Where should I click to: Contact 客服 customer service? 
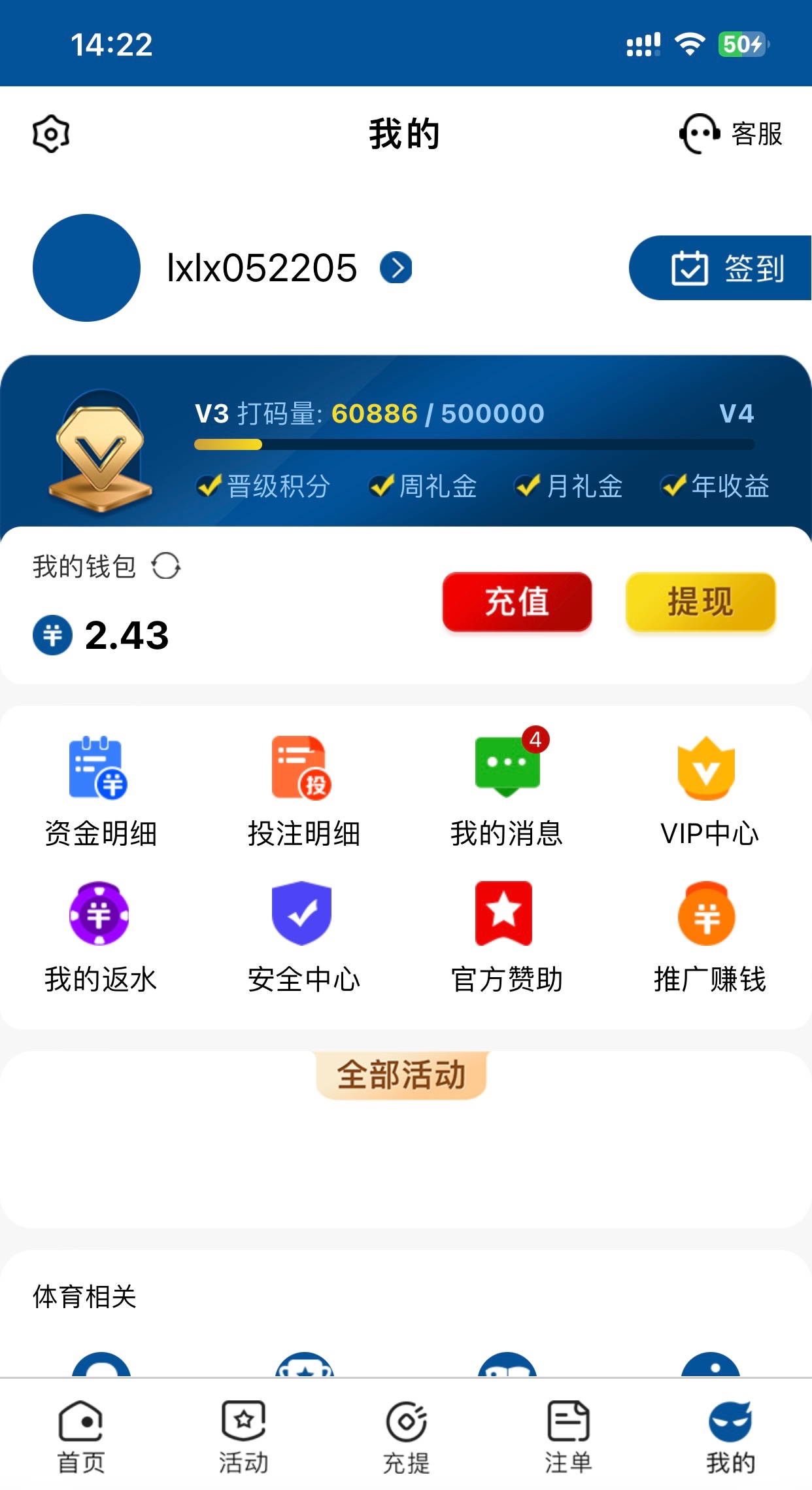(731, 134)
